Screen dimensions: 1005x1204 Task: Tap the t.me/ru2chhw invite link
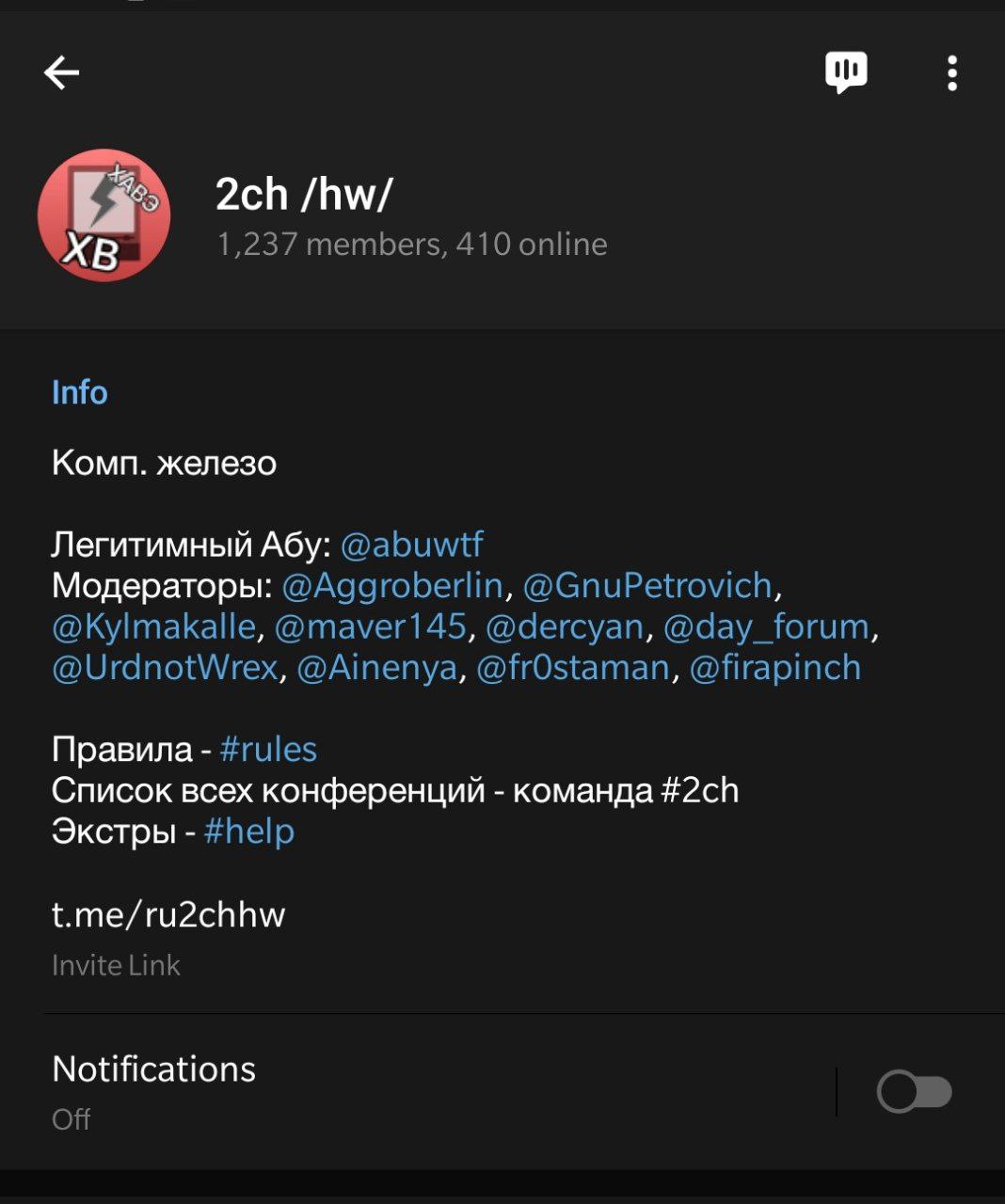pyautogui.click(x=168, y=914)
